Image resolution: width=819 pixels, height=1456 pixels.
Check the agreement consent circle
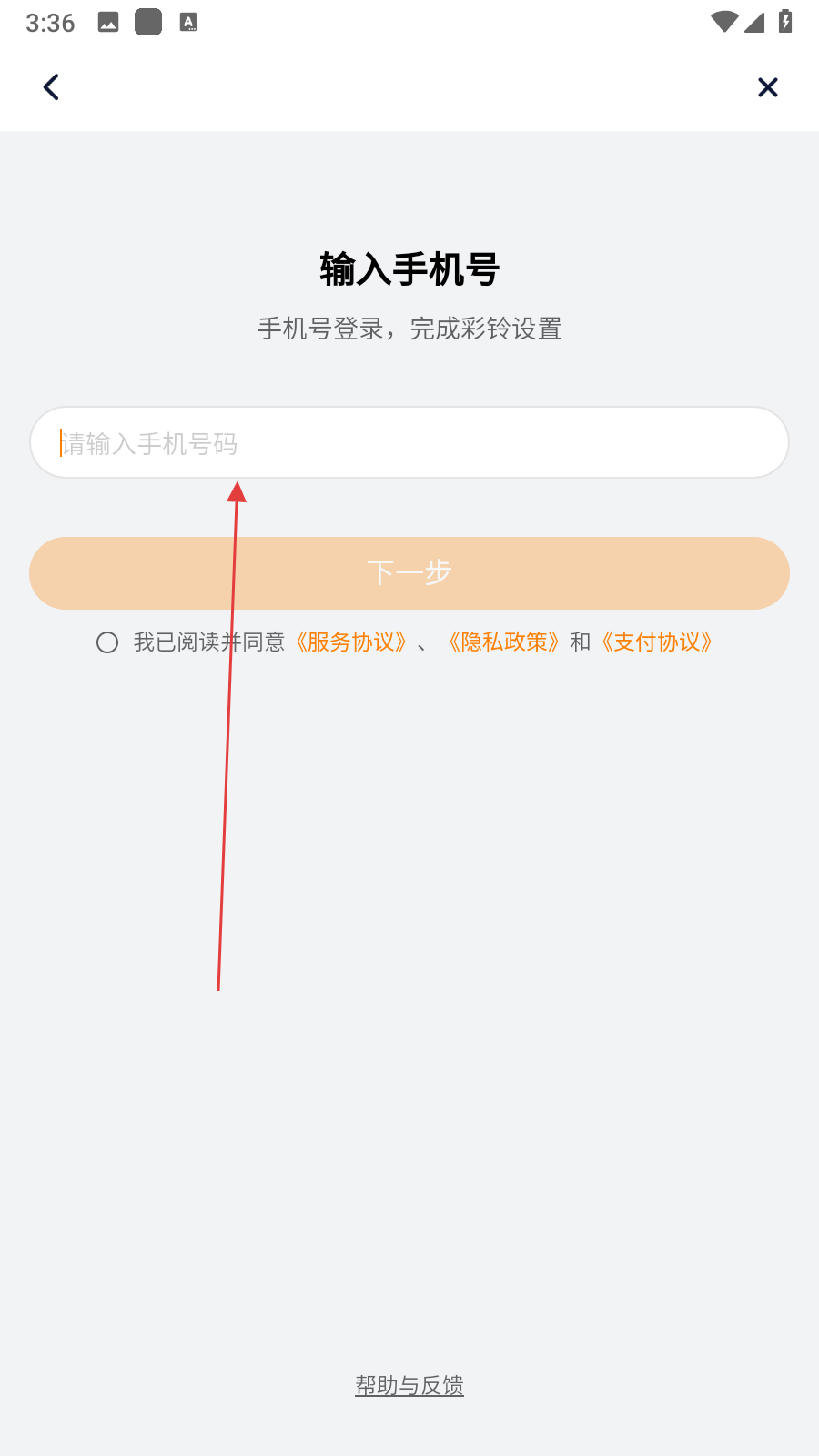[107, 642]
